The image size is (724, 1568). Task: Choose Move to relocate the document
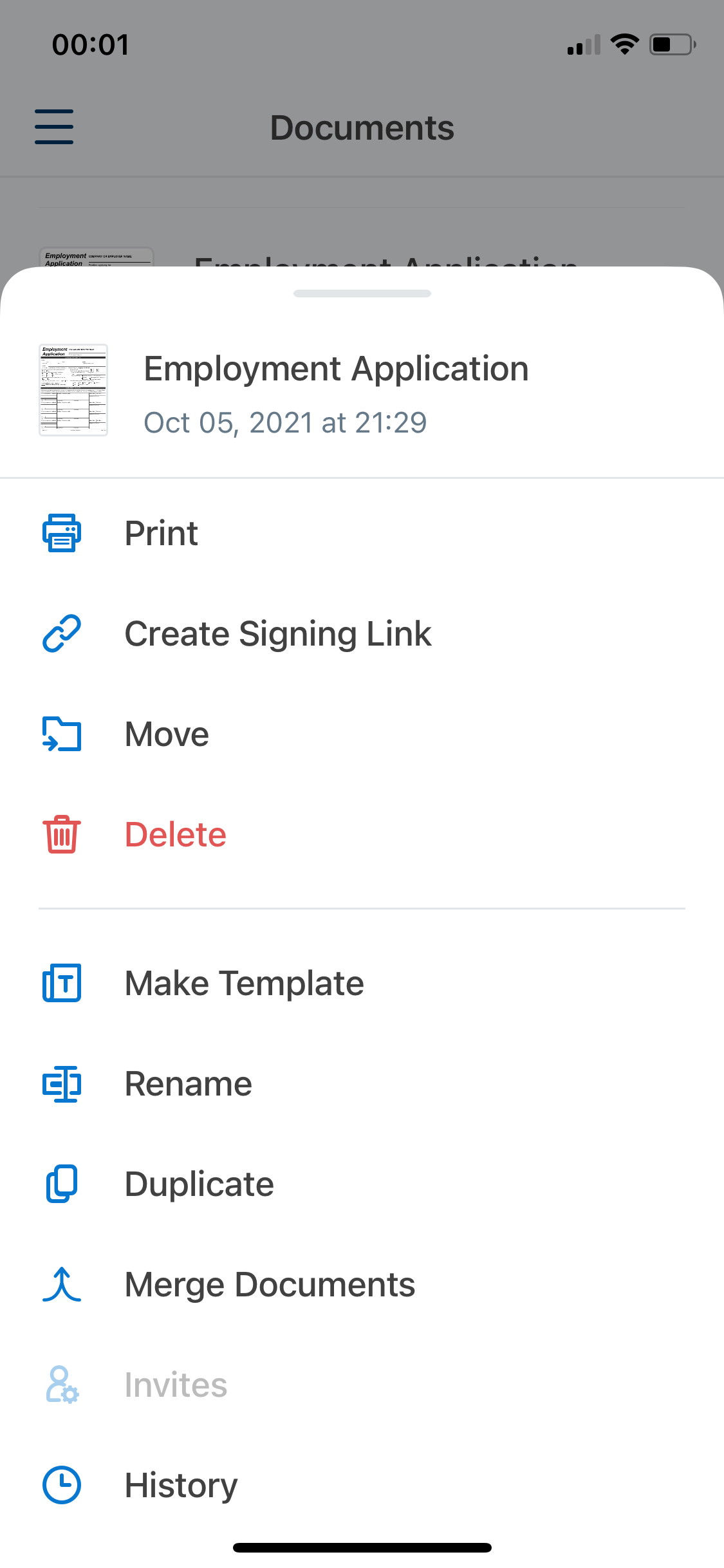[x=166, y=734]
